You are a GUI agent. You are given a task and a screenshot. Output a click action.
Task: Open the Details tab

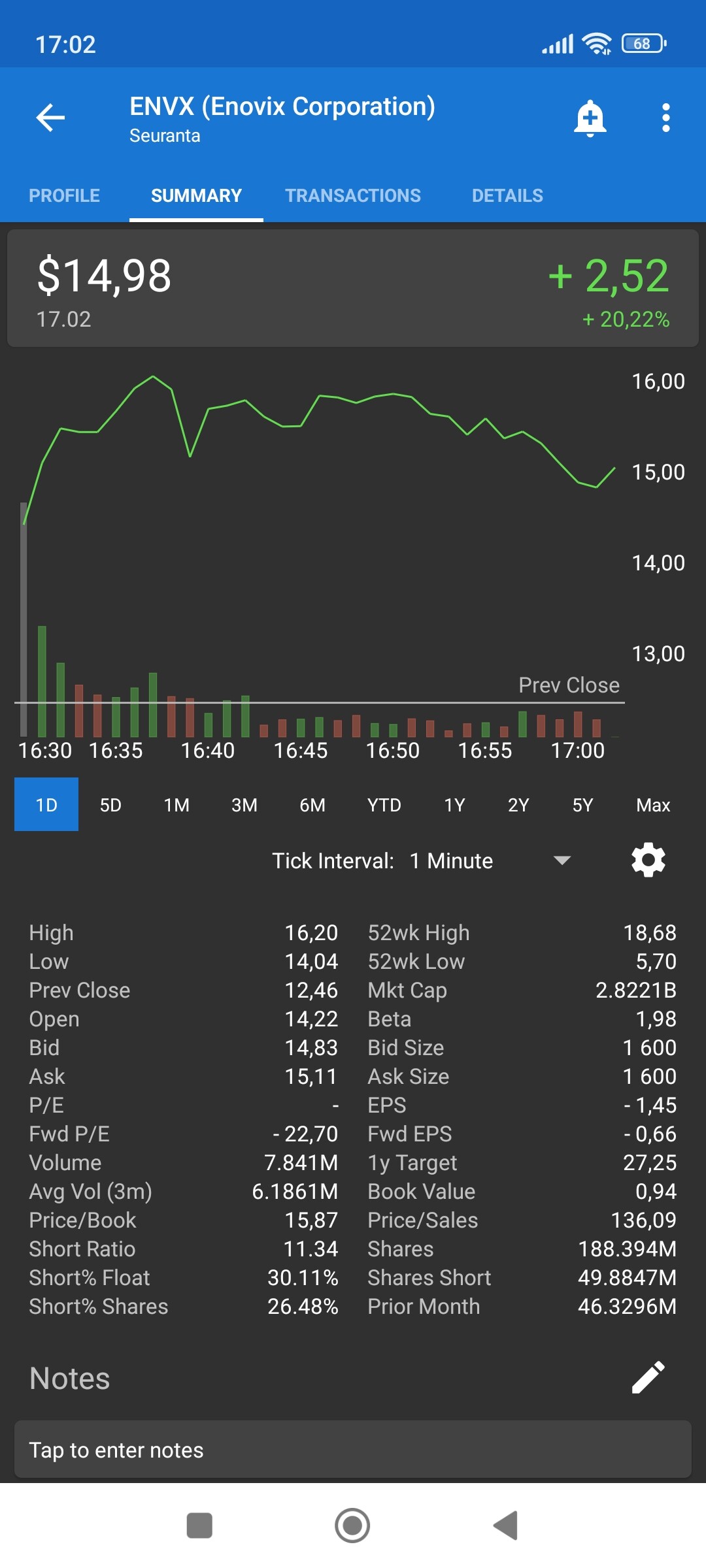507,195
